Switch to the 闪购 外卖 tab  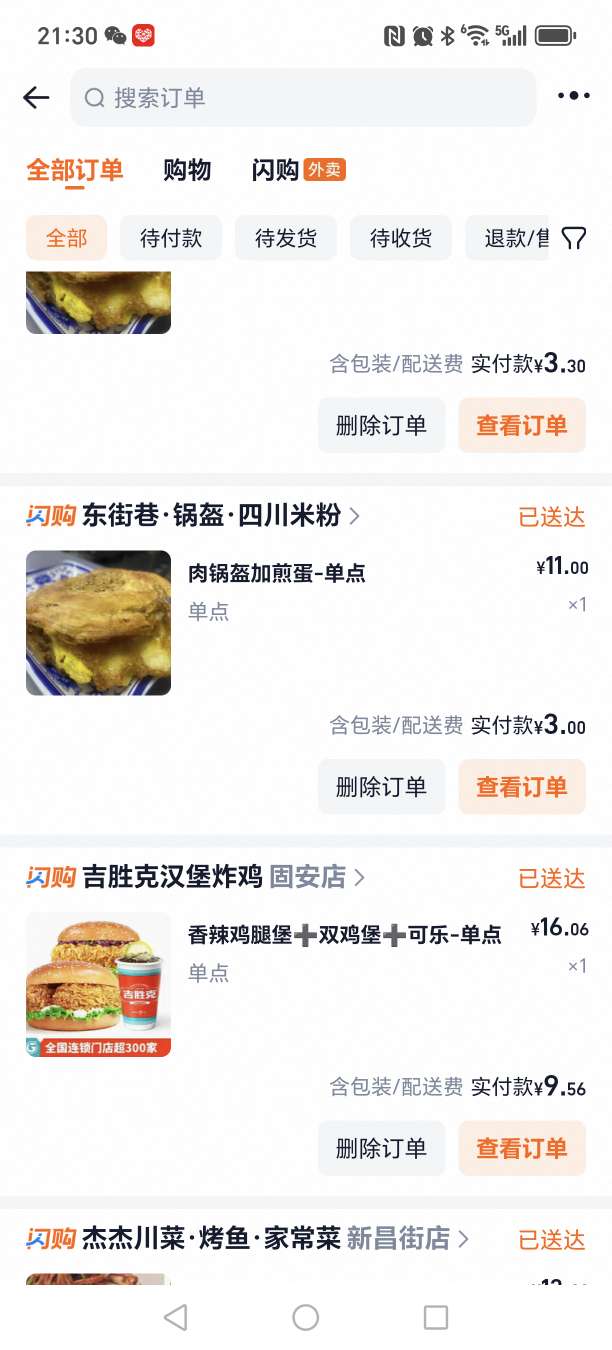[x=298, y=170]
